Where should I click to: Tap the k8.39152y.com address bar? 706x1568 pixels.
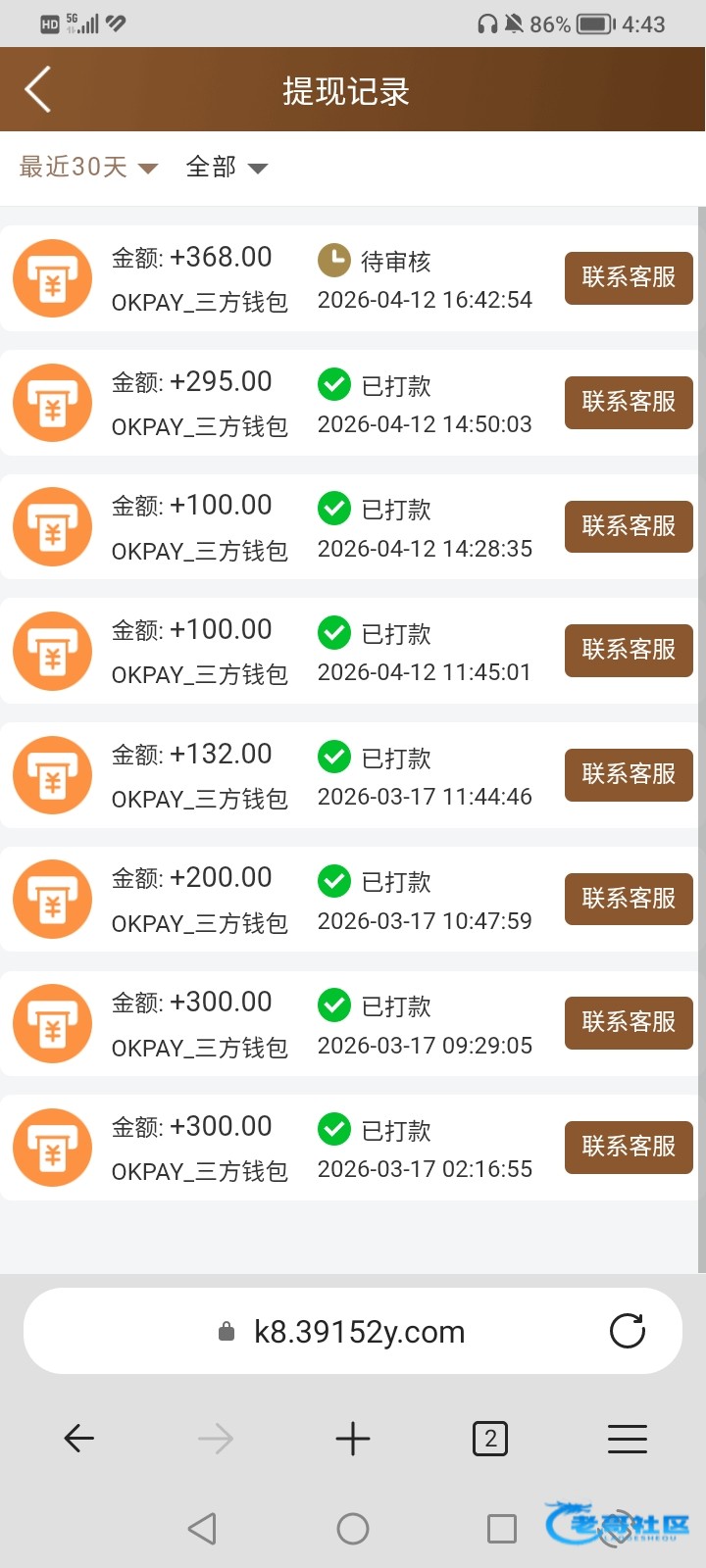click(359, 1332)
